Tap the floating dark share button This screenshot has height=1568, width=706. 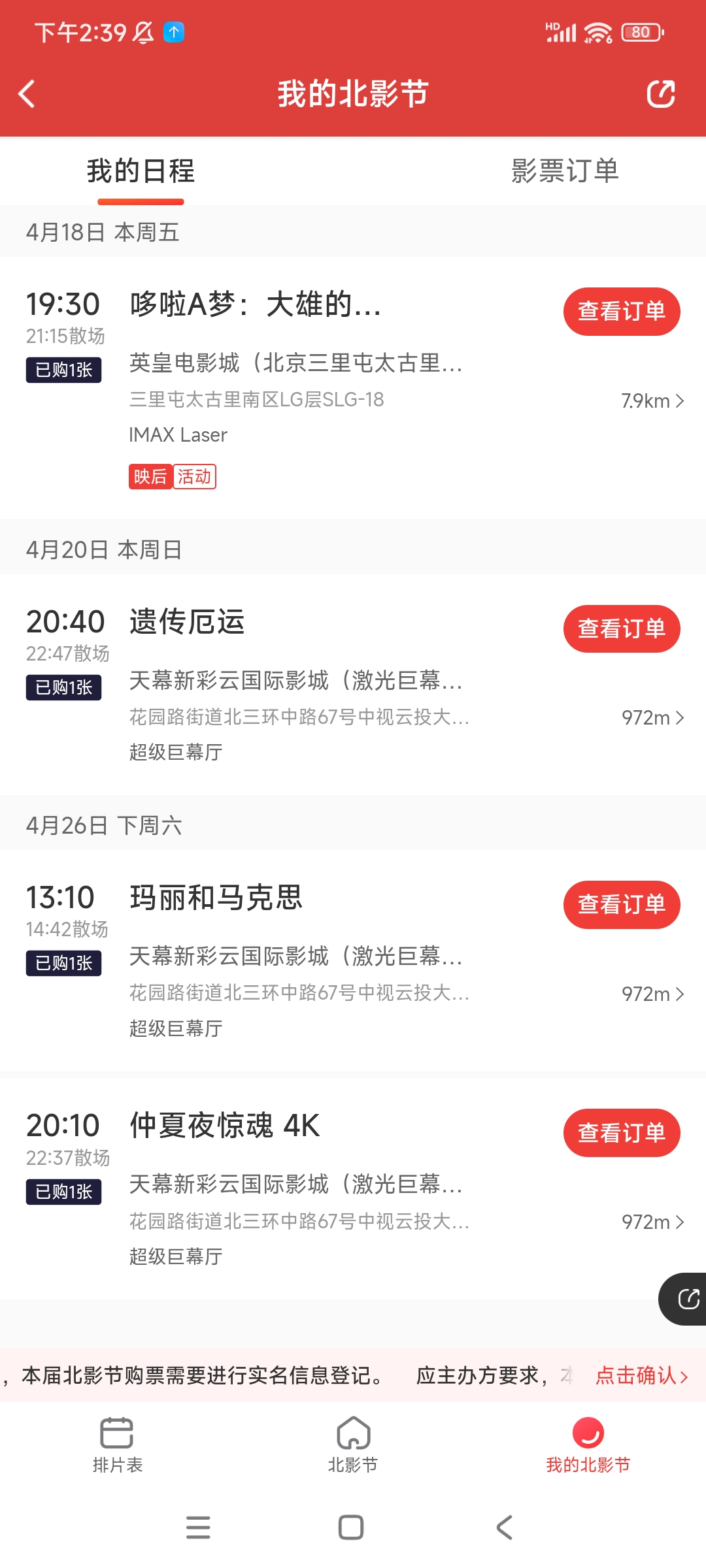pyautogui.click(x=686, y=1299)
